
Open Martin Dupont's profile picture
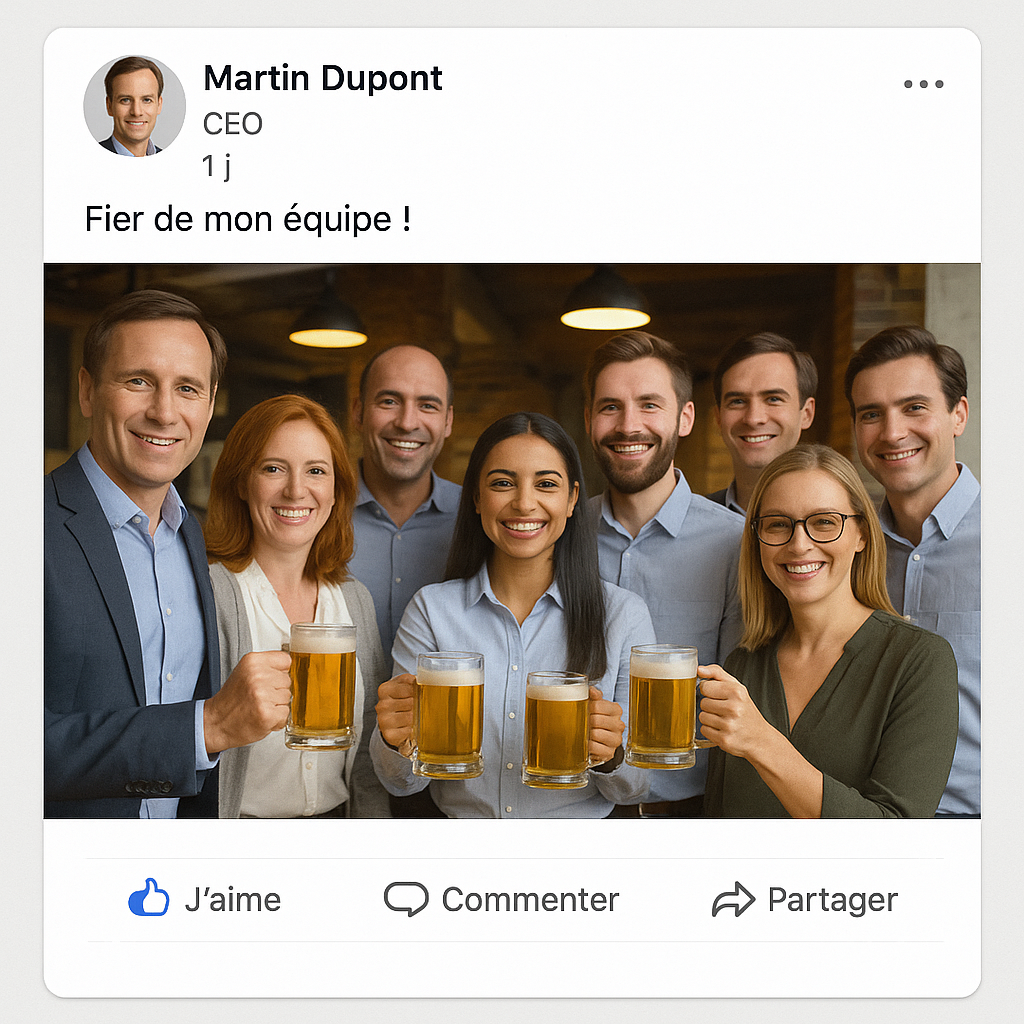tap(134, 106)
